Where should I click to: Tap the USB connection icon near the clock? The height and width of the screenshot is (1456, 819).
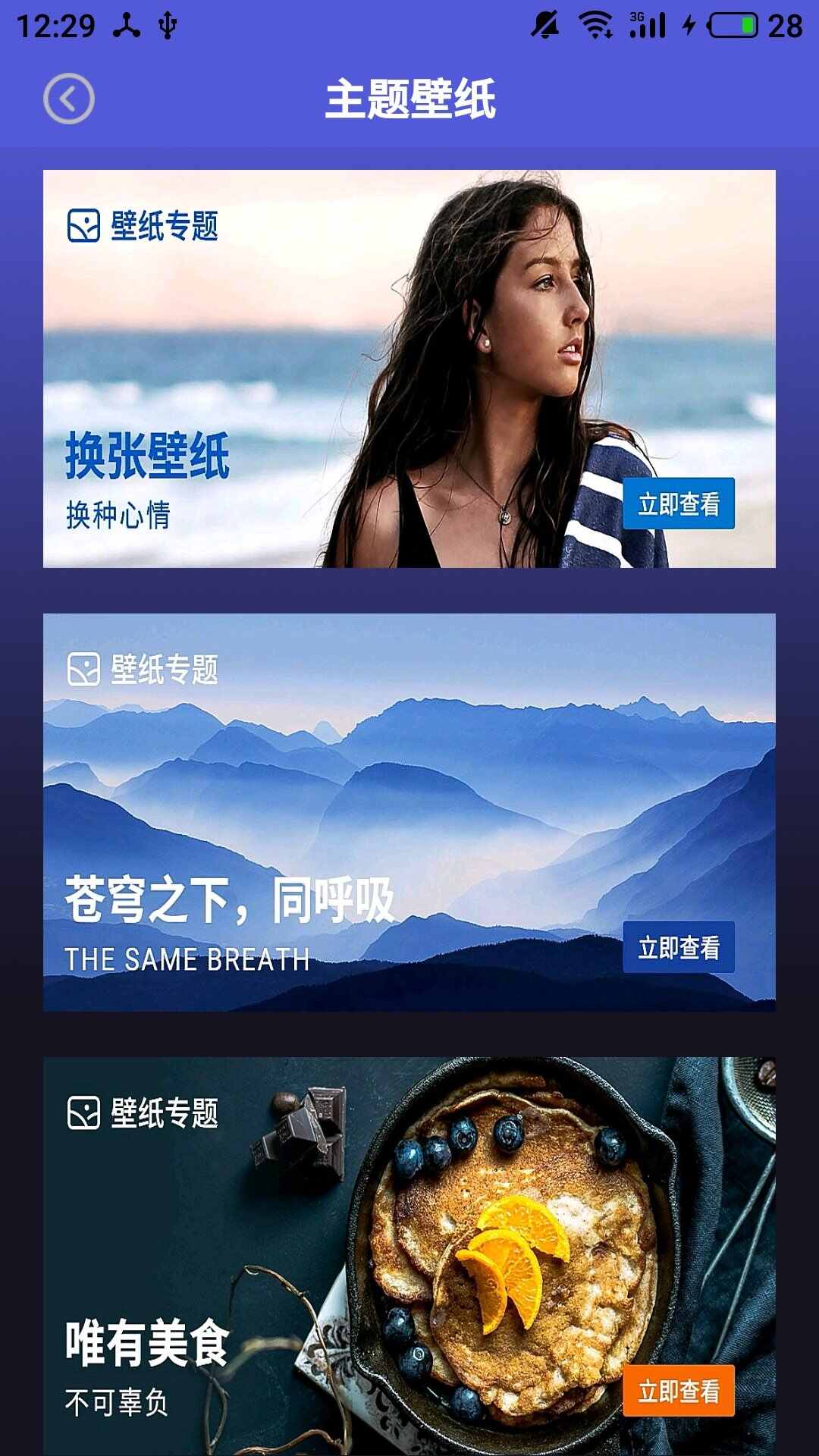pyautogui.click(x=168, y=24)
